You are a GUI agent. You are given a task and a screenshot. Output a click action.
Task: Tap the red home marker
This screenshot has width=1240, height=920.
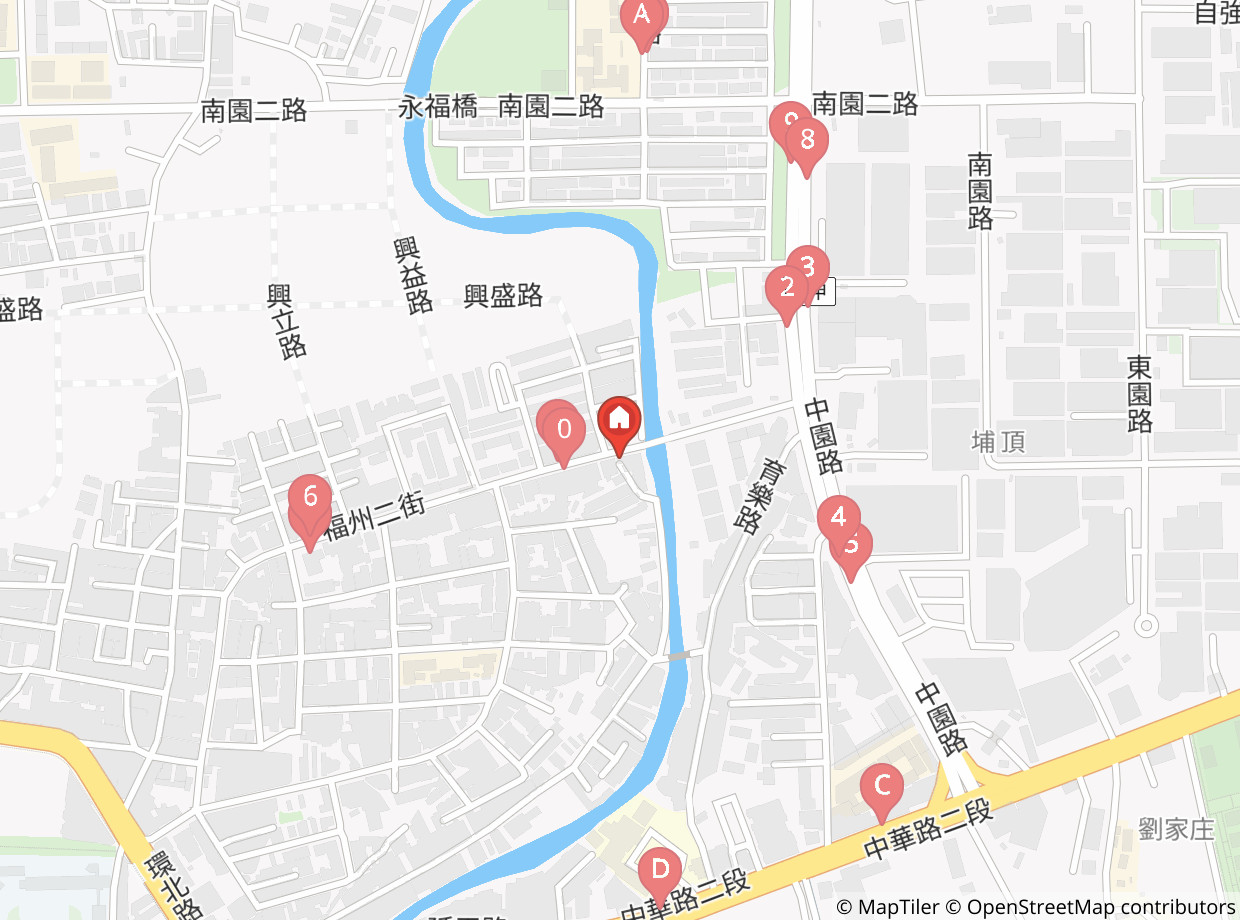point(619,425)
